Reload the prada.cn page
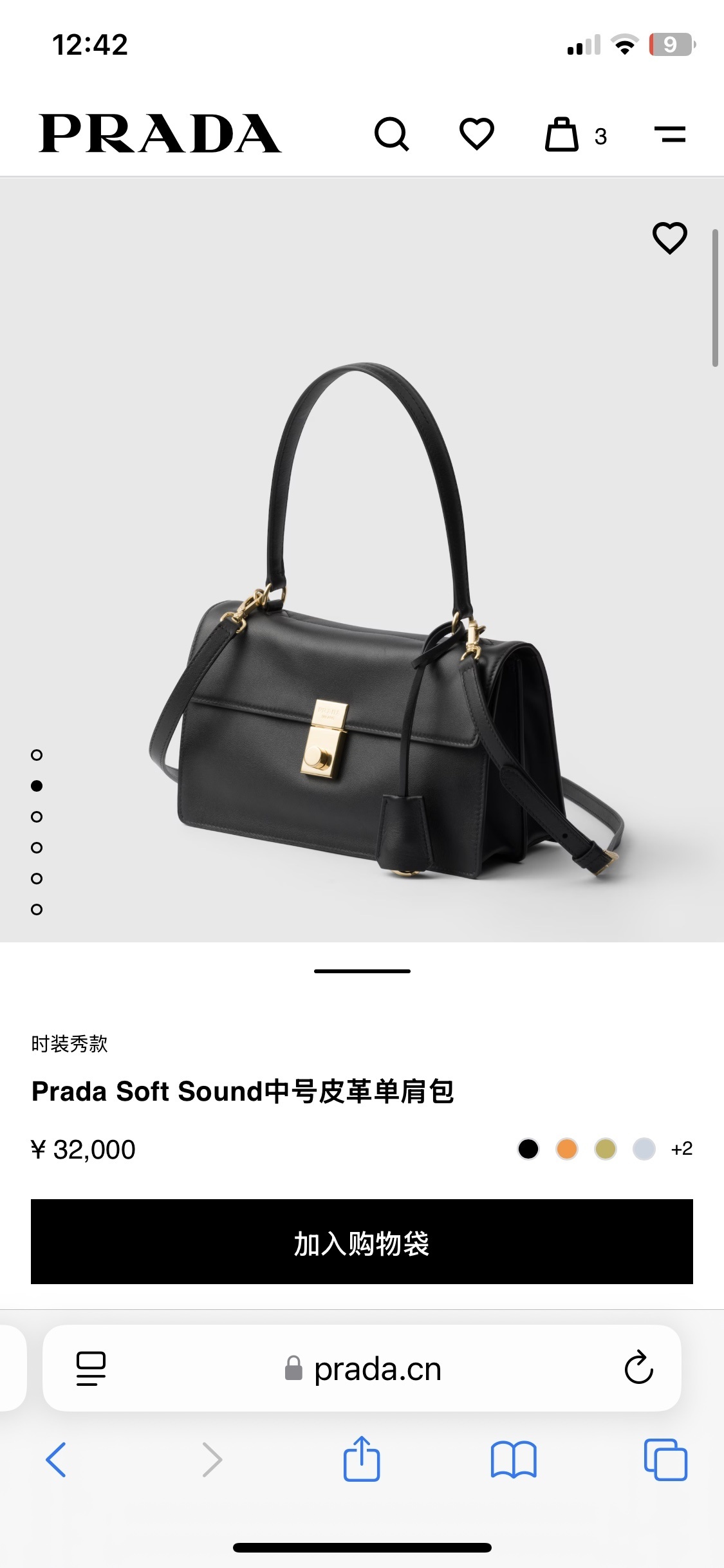This screenshot has height=1568, width=724. 638,1368
